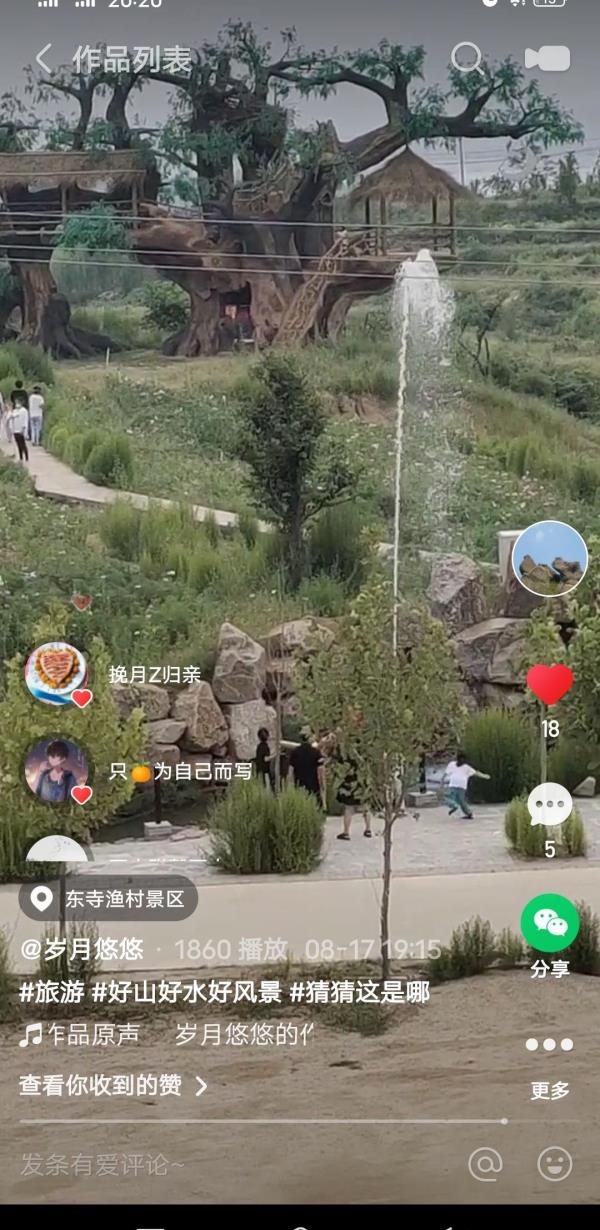Open the 更多 three-dot menu
This screenshot has height=1230, width=600.
[549, 1045]
